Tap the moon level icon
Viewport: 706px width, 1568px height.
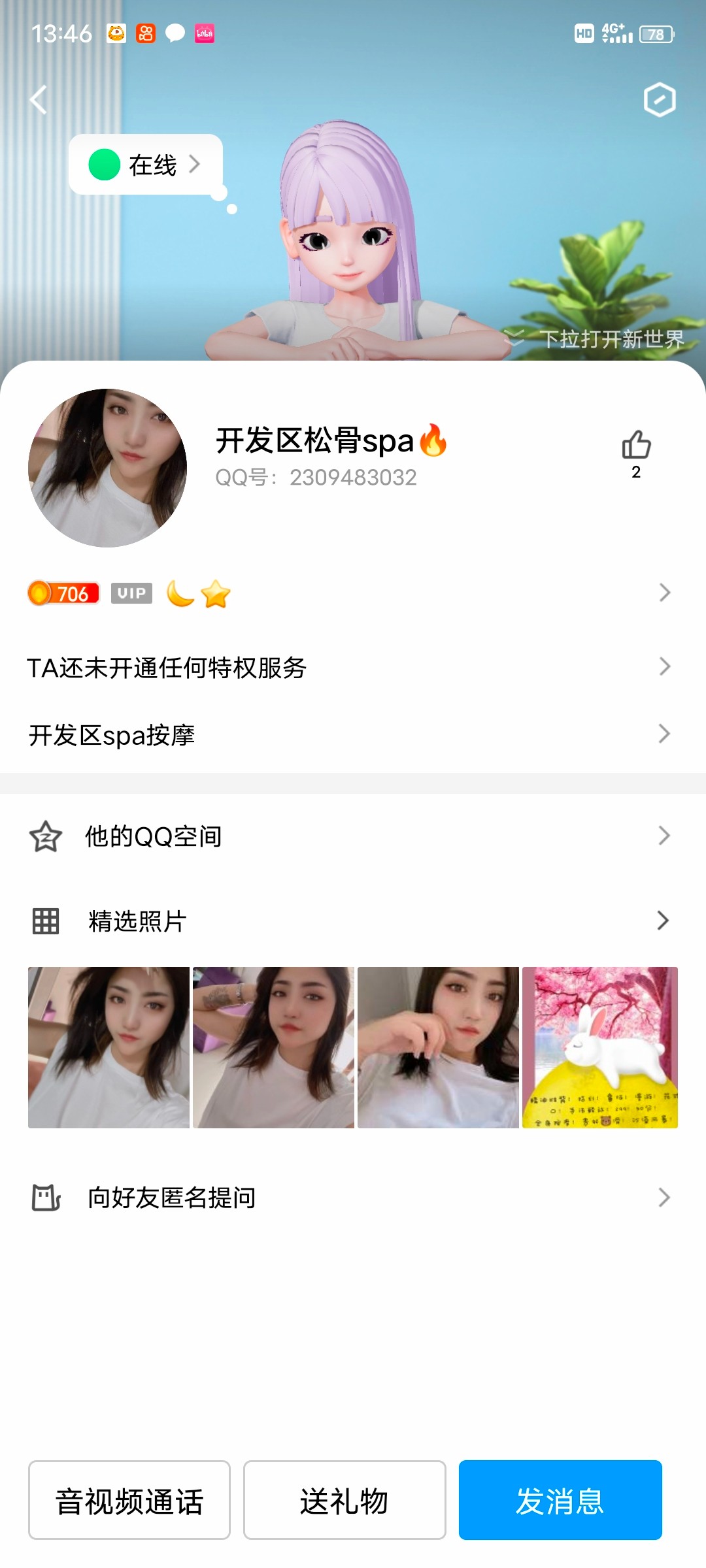pyautogui.click(x=176, y=593)
